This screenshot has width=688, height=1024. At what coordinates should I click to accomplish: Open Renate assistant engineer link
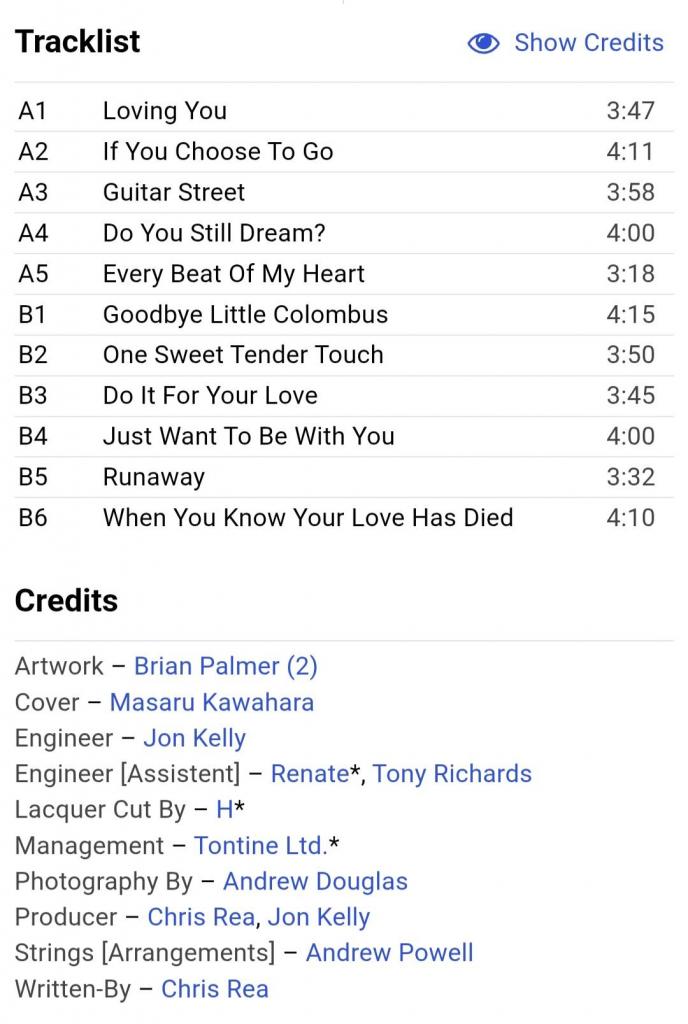pos(310,774)
